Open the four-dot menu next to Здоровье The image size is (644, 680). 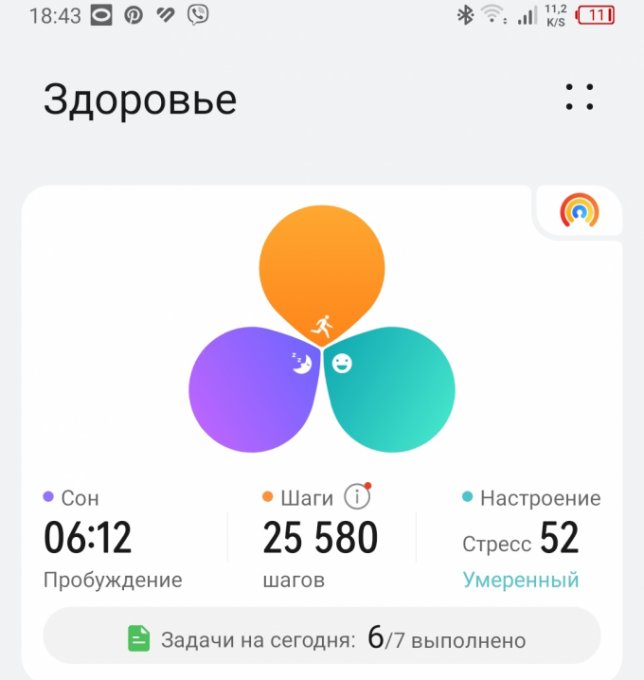[579, 97]
